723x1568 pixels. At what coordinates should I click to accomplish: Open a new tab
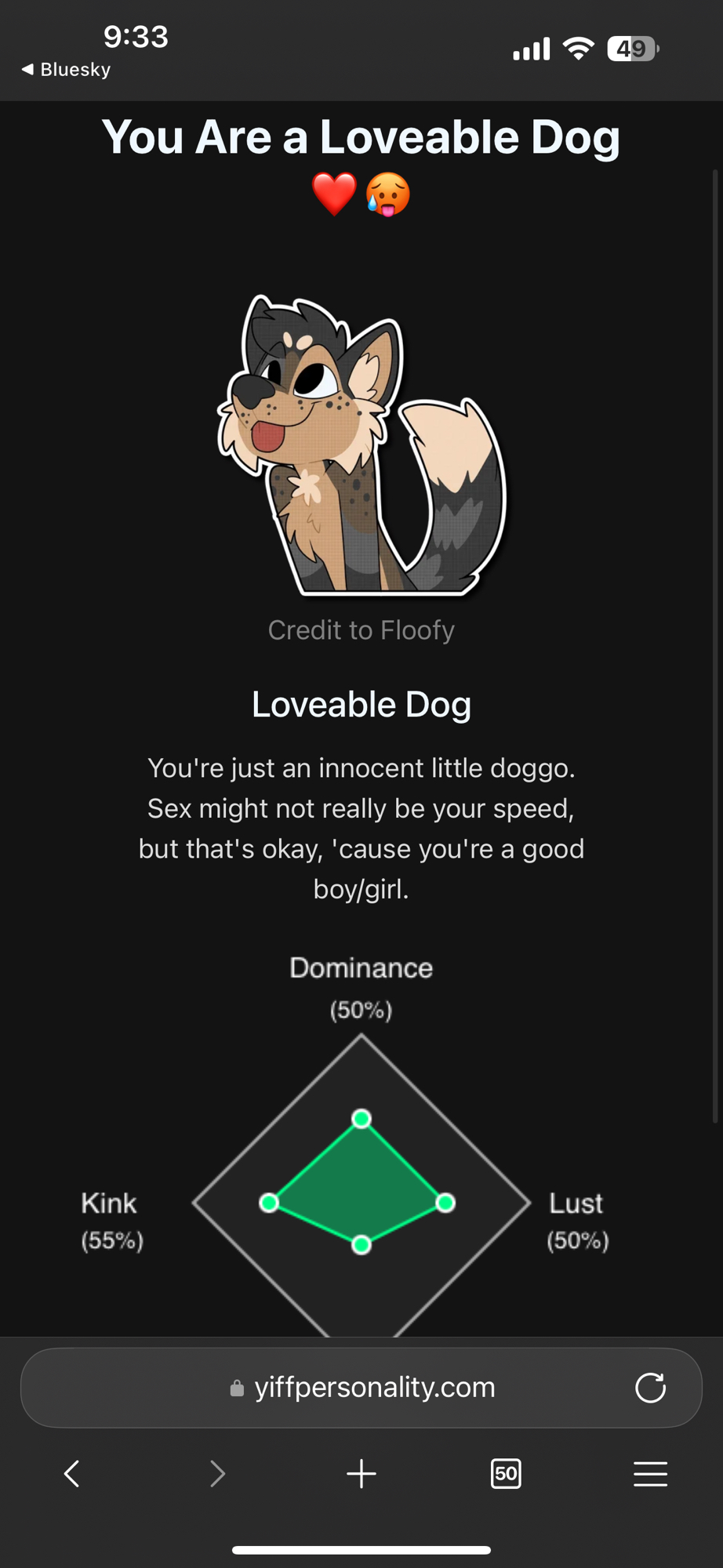tap(361, 1474)
